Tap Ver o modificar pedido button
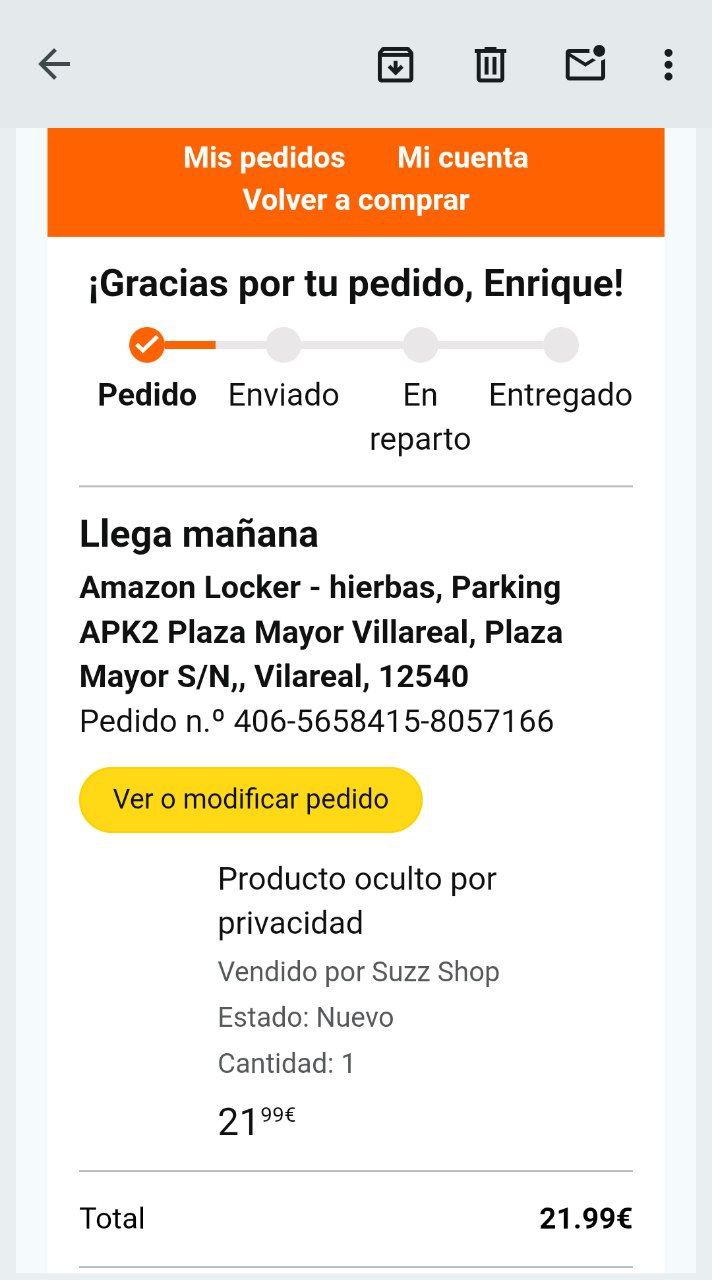Viewport: 712px width, 1280px height. [250, 799]
